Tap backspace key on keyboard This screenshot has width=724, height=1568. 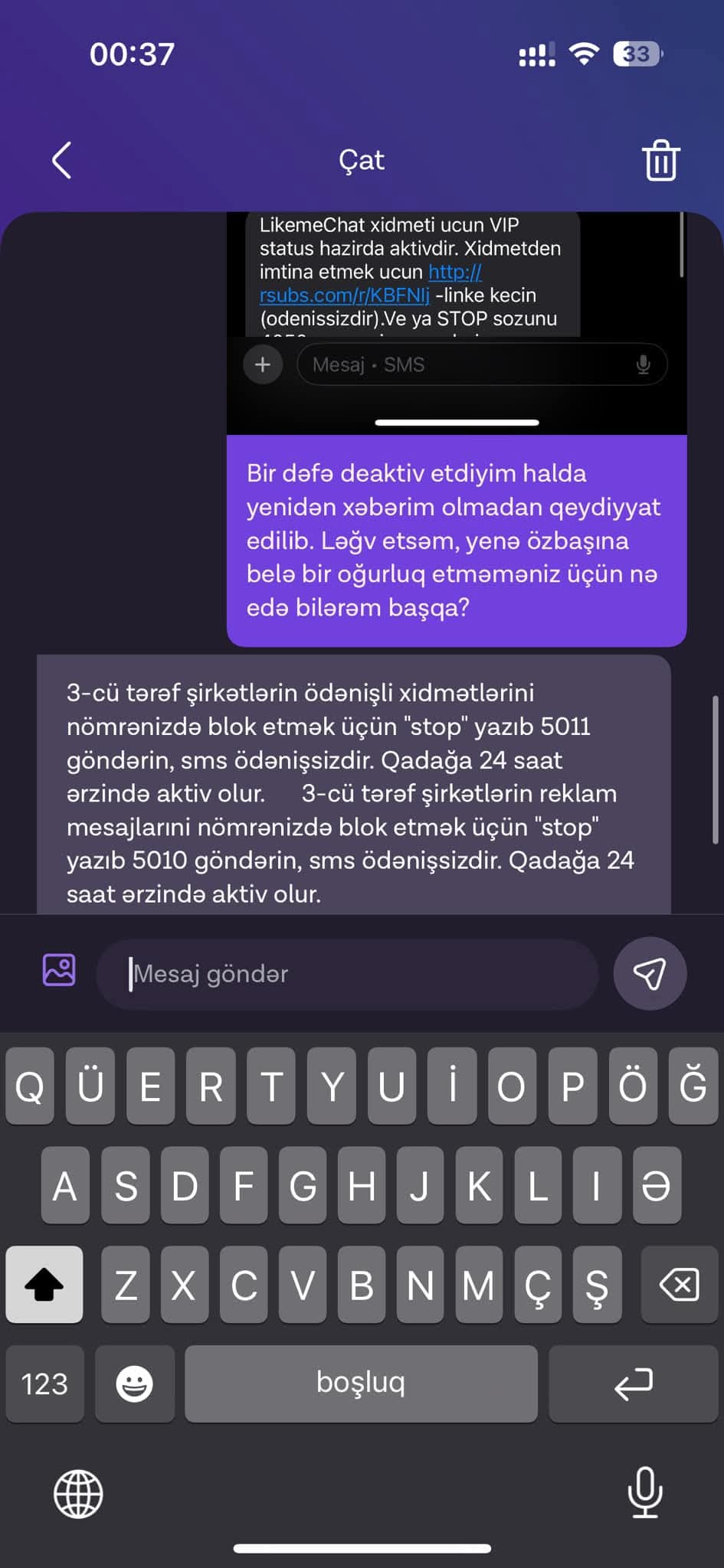click(679, 1285)
